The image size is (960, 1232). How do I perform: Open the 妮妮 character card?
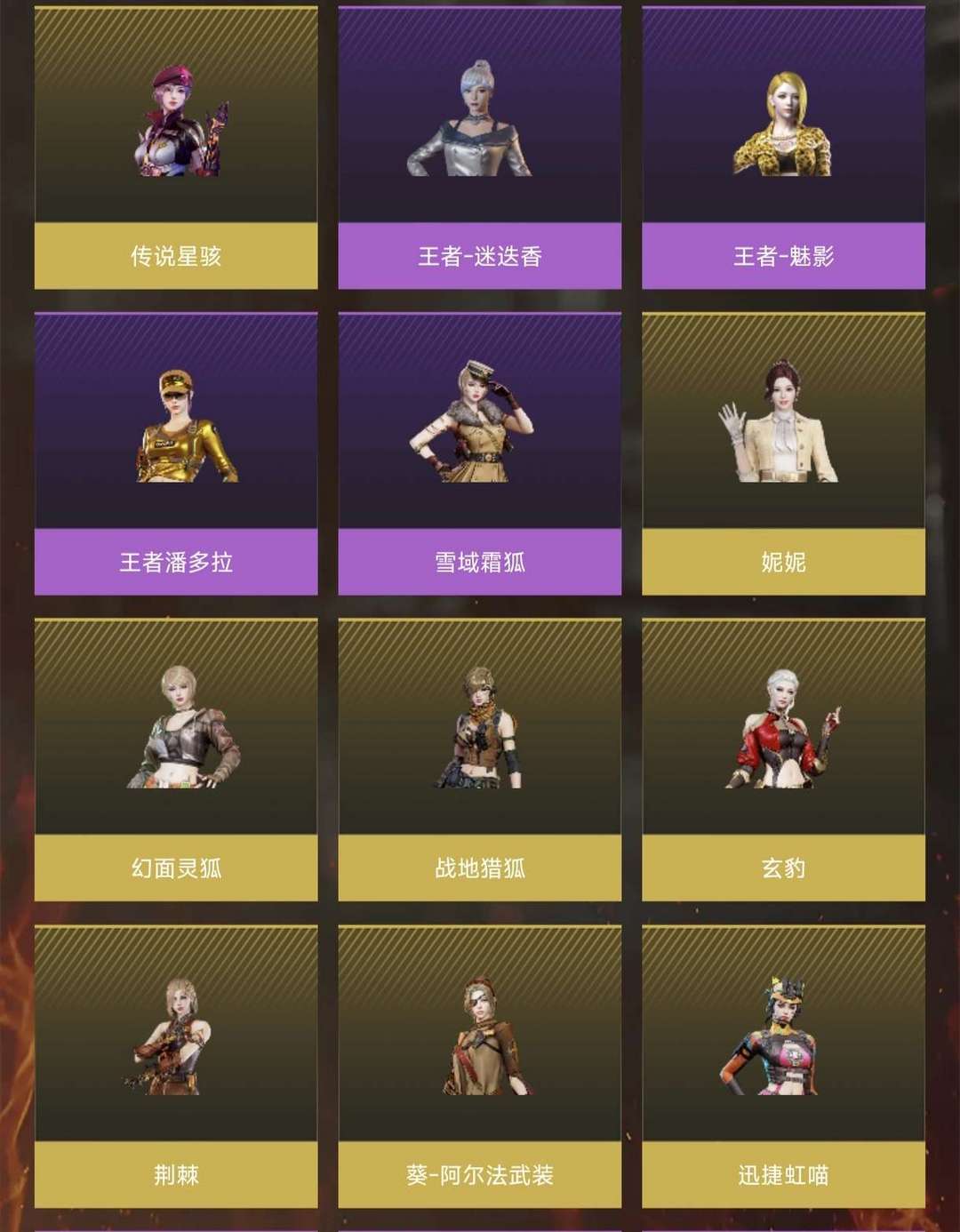tap(784, 453)
